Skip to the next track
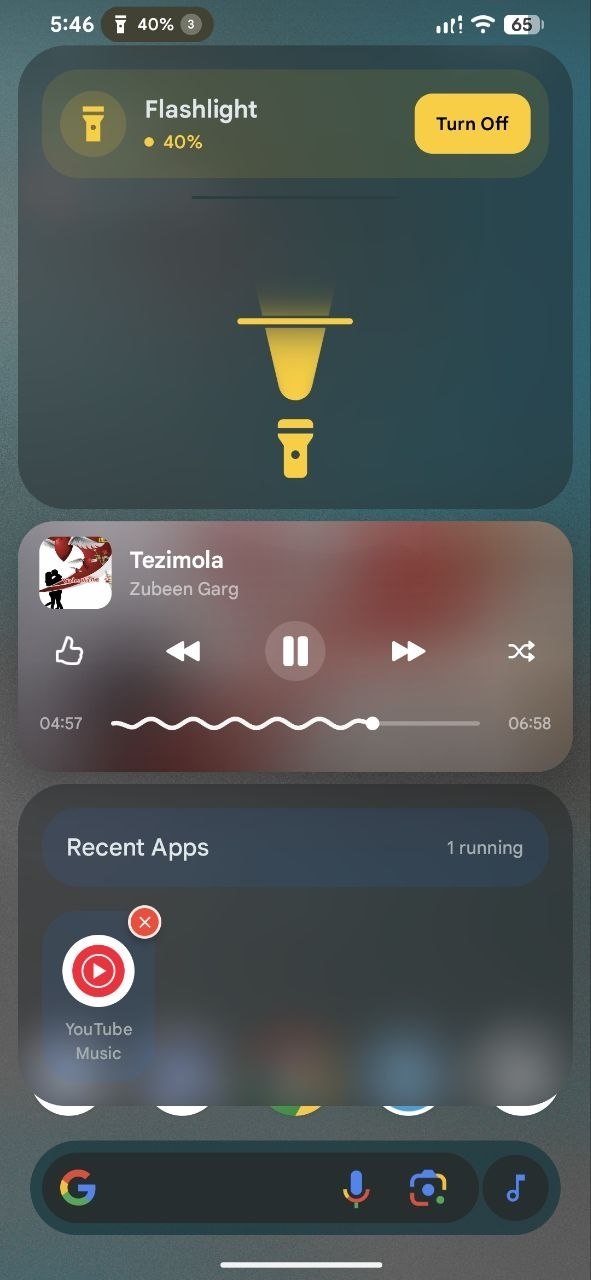This screenshot has height=1280, width=591. click(x=408, y=652)
